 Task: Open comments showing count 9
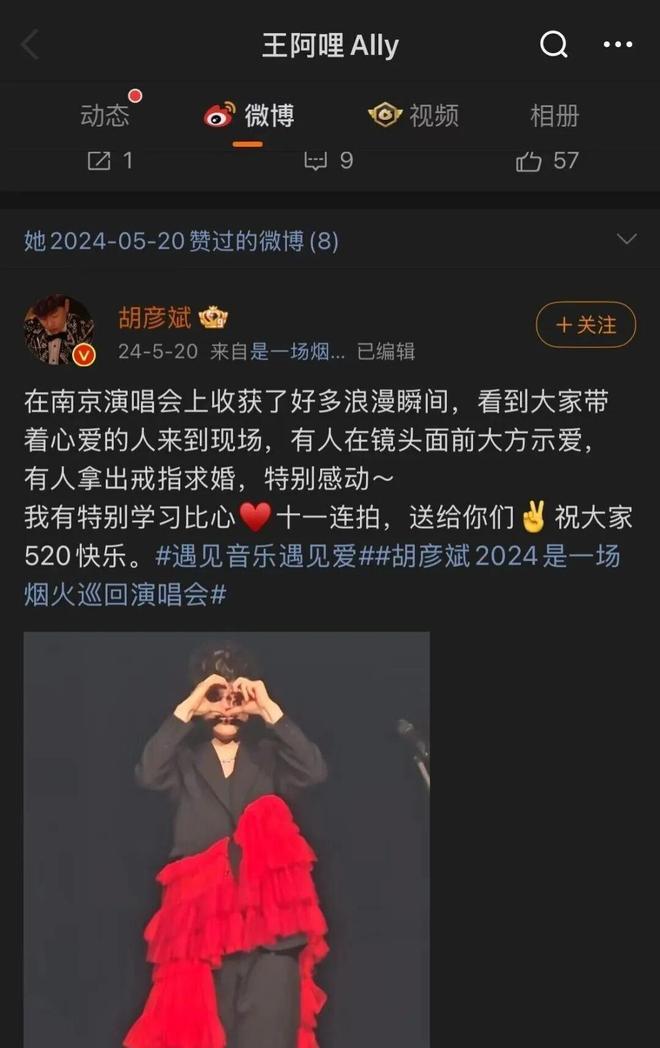coord(328,160)
